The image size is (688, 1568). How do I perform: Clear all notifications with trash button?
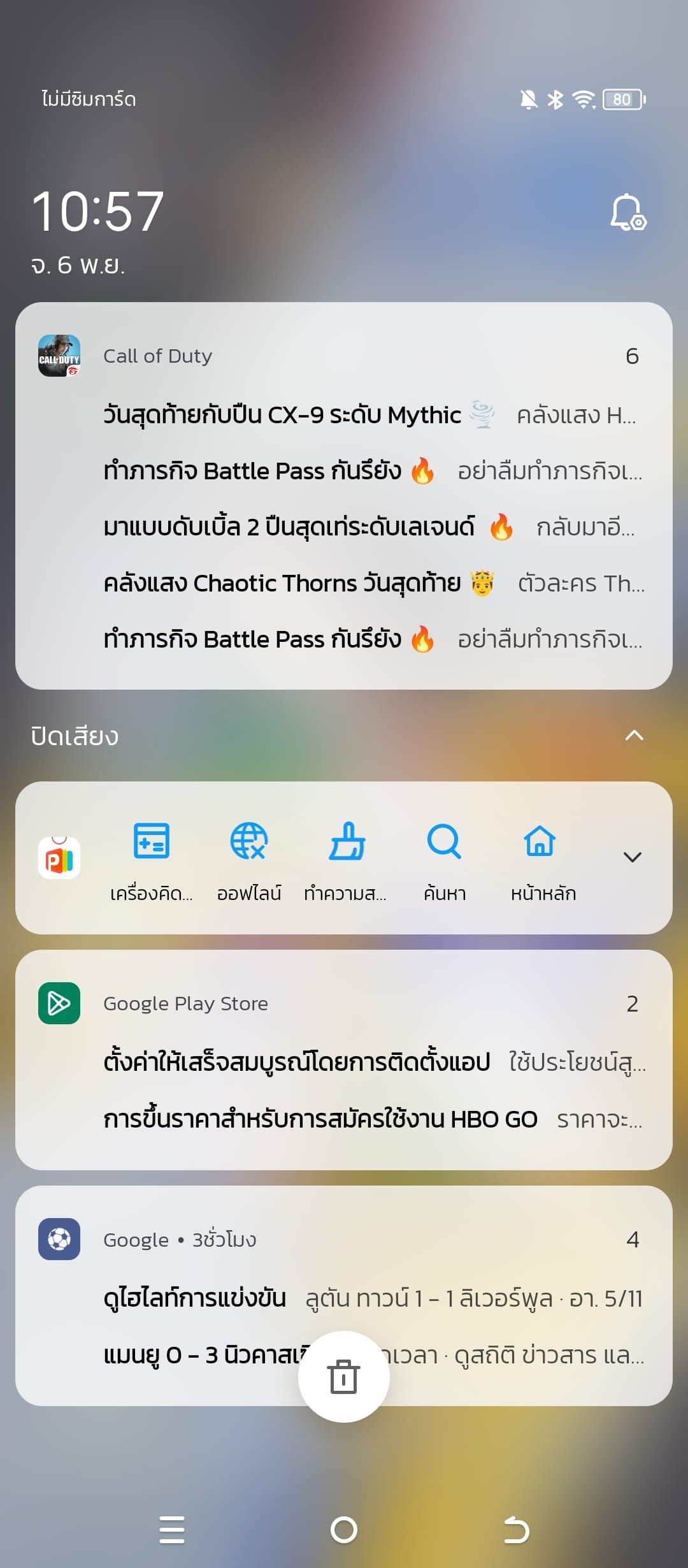[x=344, y=1376]
